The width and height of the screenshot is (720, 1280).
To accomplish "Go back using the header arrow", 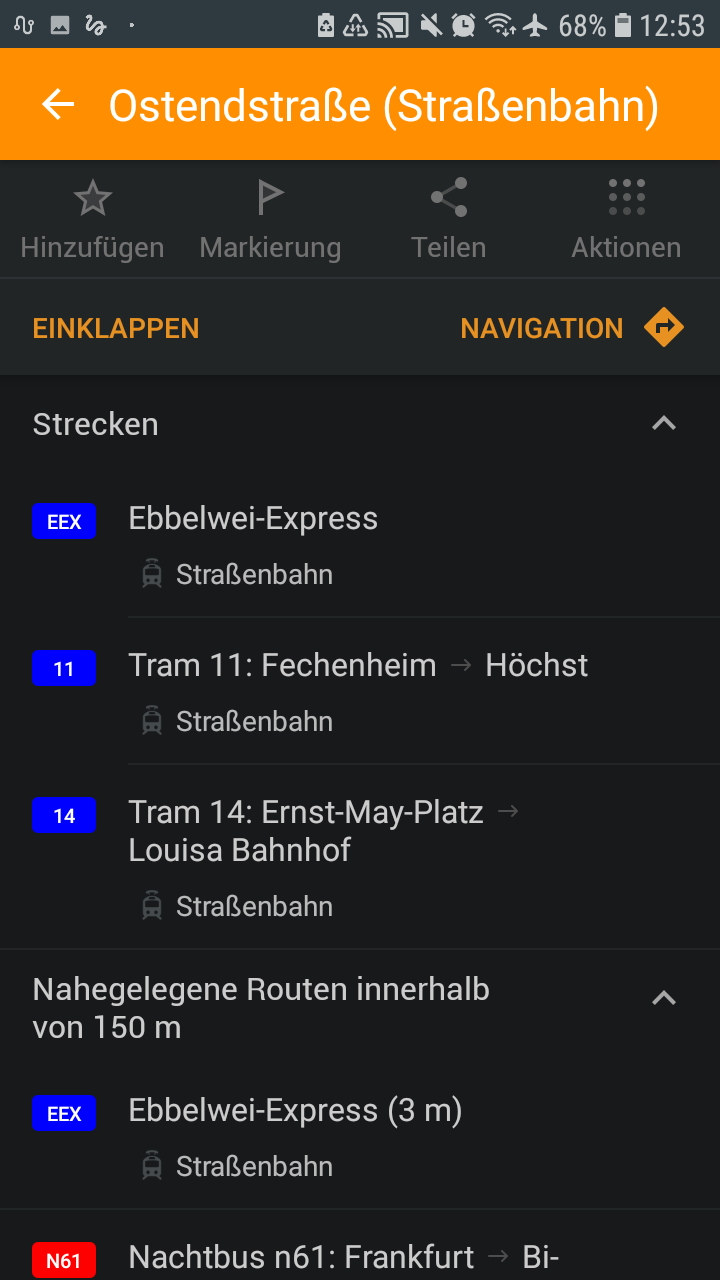I will [59, 105].
